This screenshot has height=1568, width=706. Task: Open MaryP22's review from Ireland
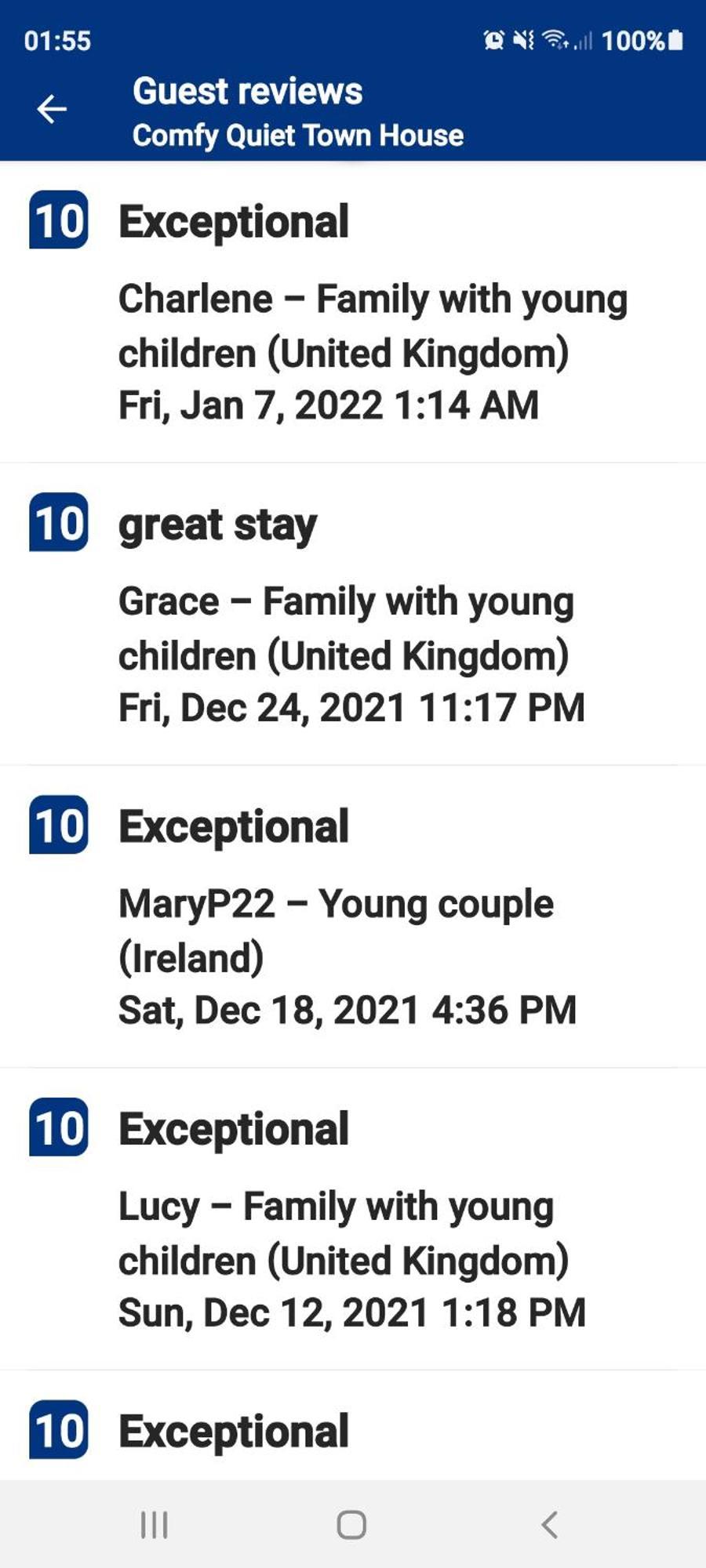coord(353,917)
